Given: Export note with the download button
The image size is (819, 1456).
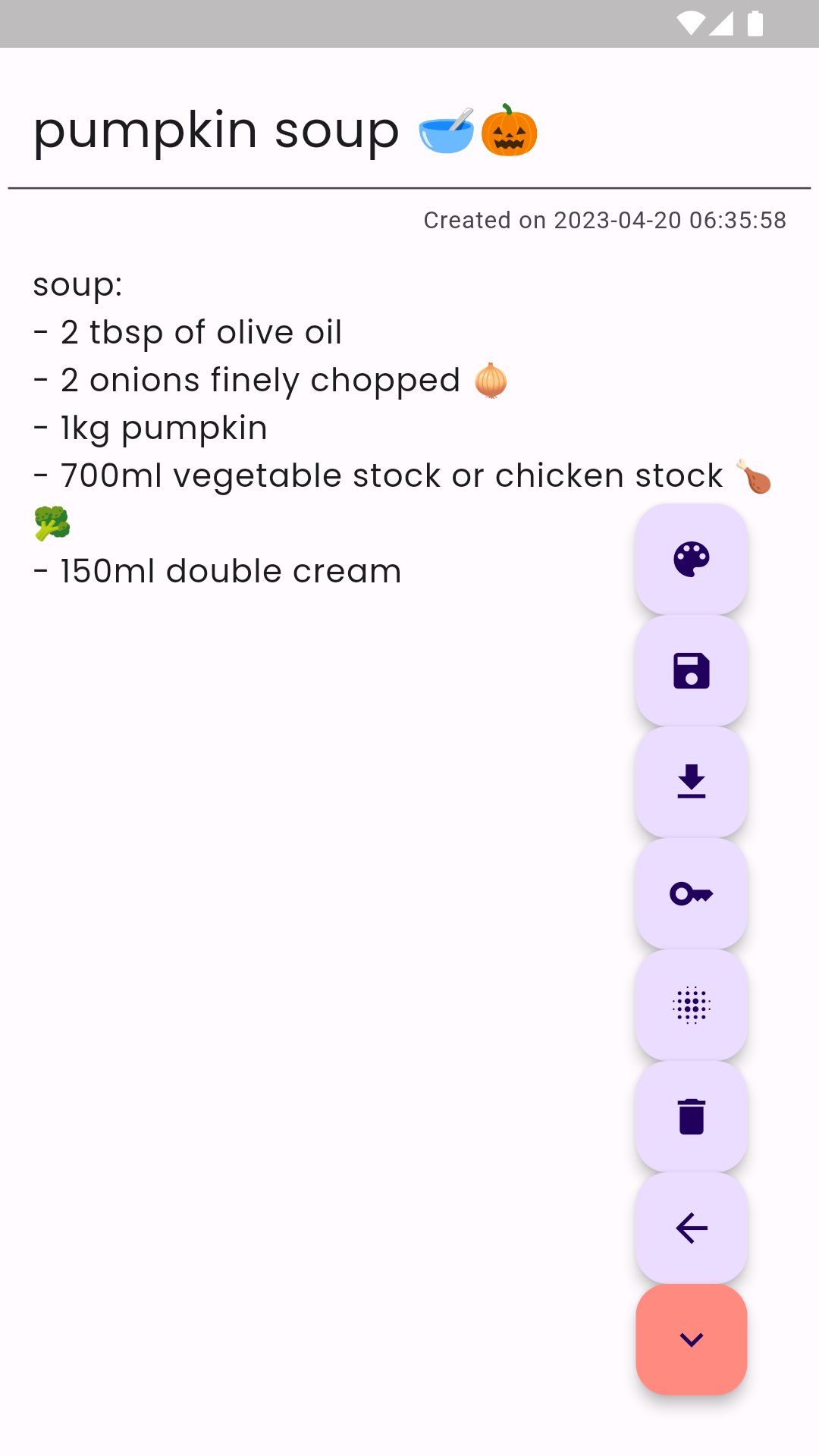Looking at the screenshot, I should tap(691, 783).
